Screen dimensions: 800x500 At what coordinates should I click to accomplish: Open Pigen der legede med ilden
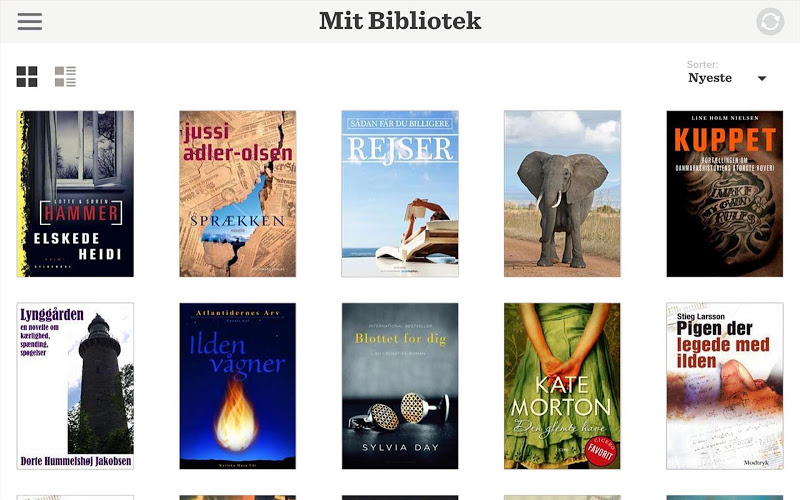pyautogui.click(x=724, y=386)
